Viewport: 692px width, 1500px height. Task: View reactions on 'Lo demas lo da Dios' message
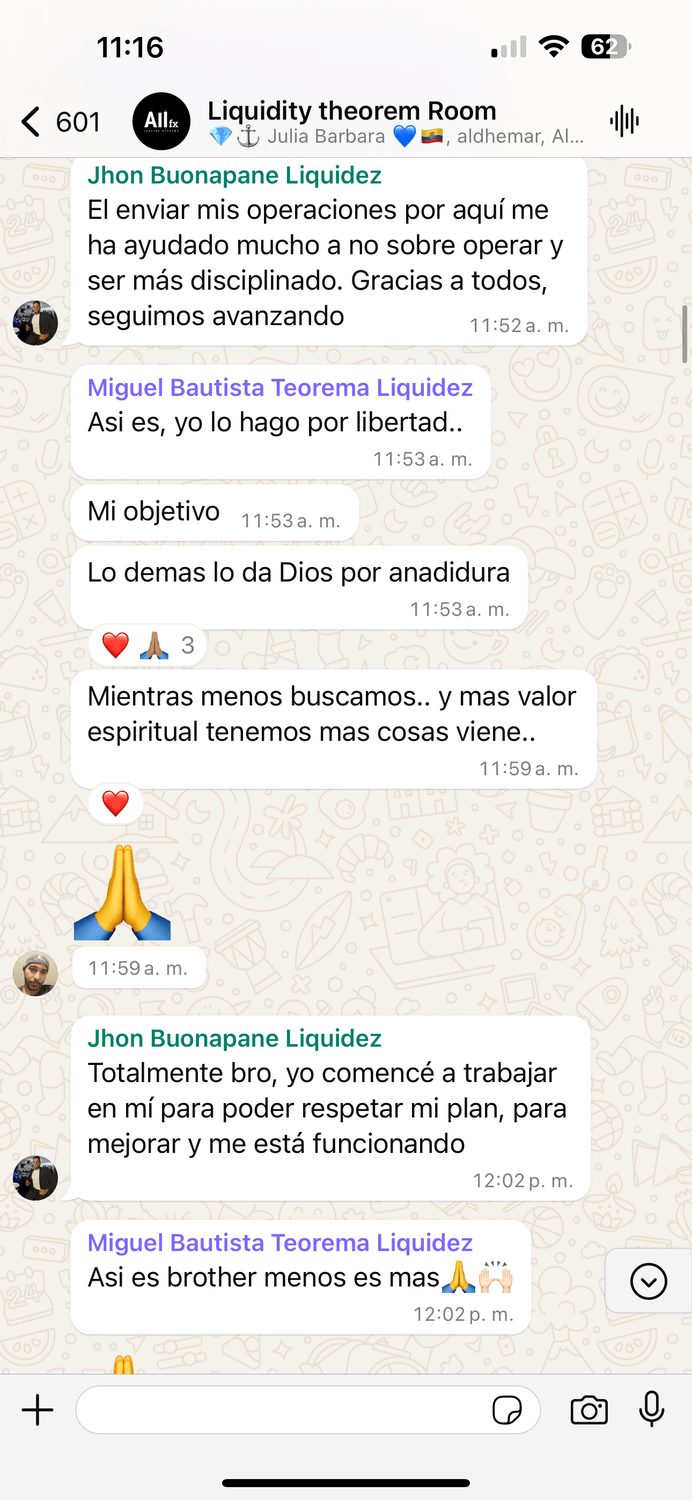[148, 646]
